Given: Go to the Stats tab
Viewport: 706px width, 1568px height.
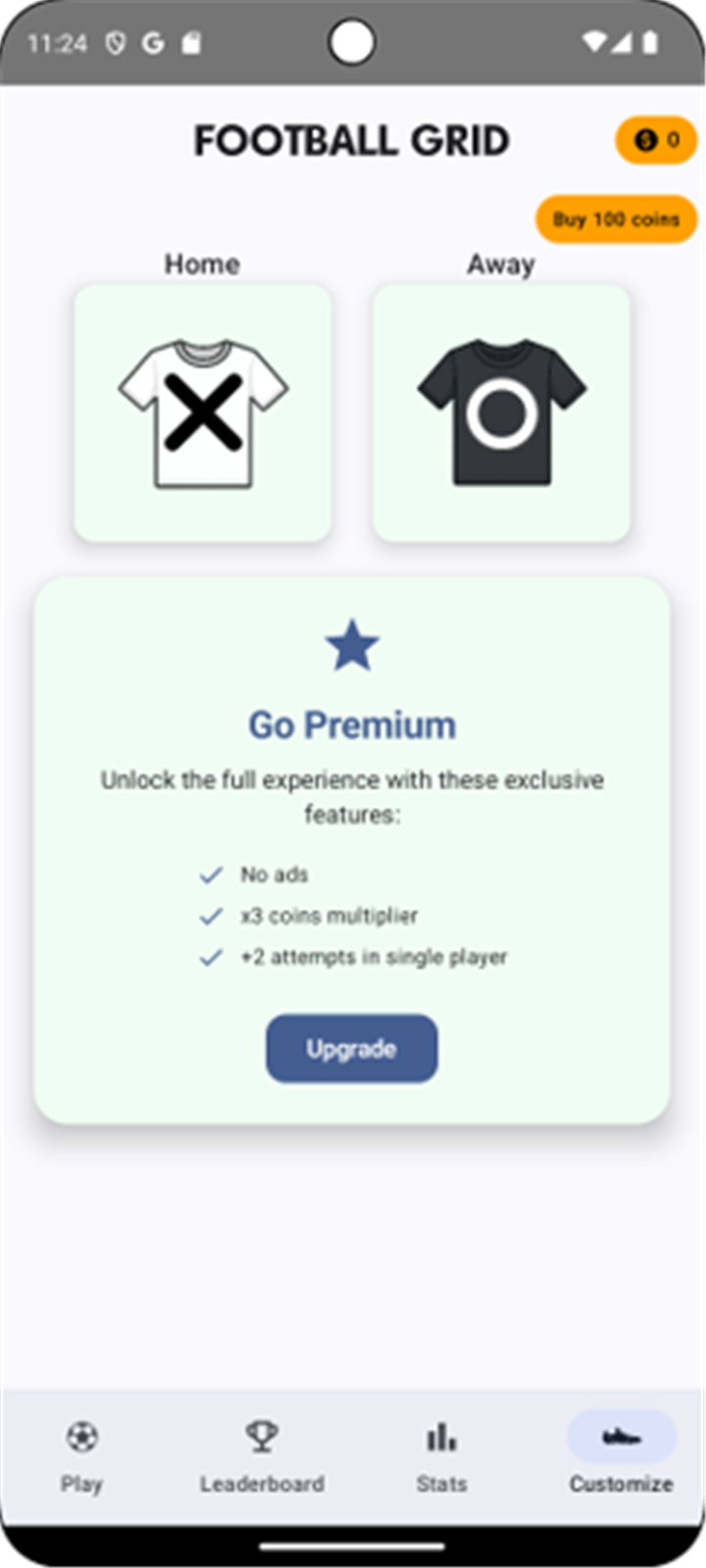Looking at the screenshot, I should (x=441, y=1457).
